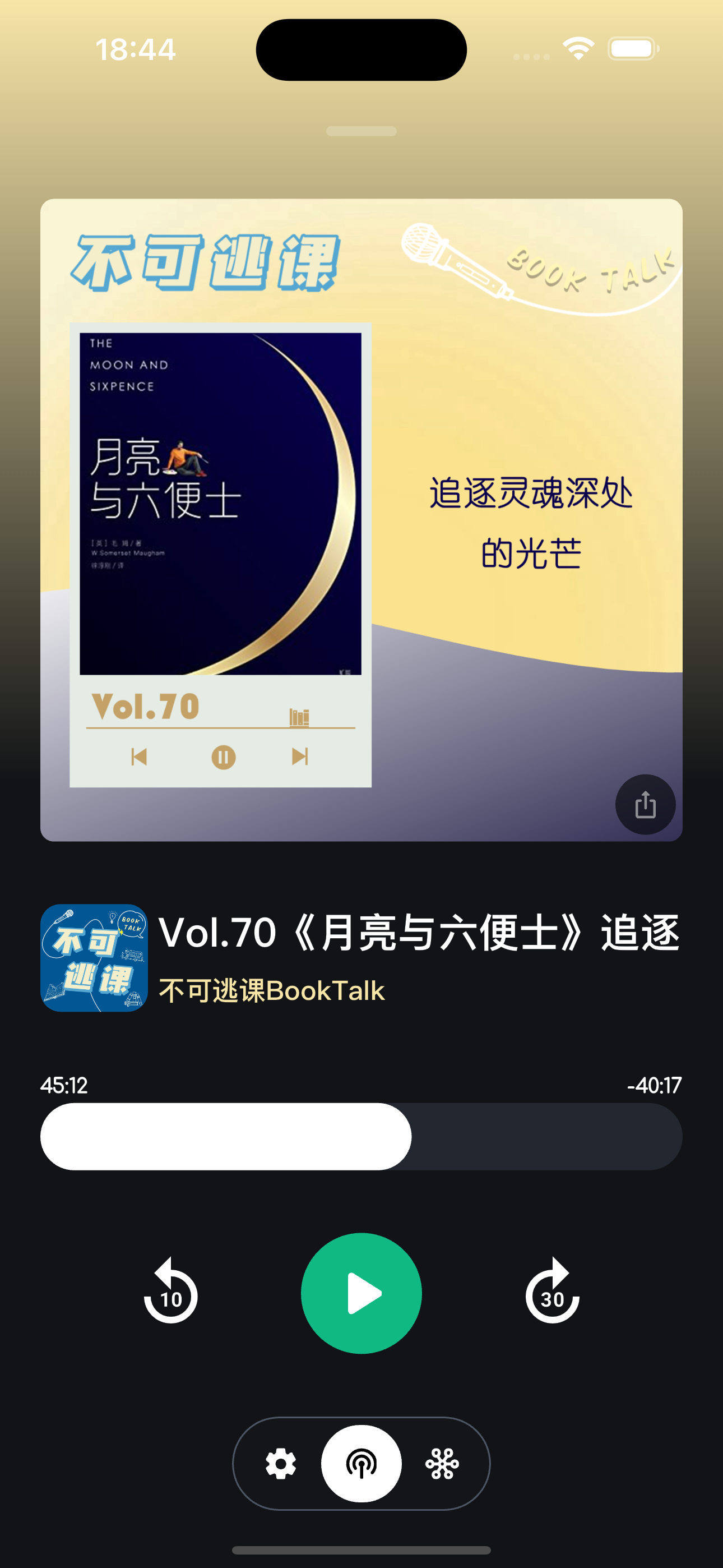Switch to the podcast player tab
The width and height of the screenshot is (723, 1568).
pyautogui.click(x=361, y=1463)
